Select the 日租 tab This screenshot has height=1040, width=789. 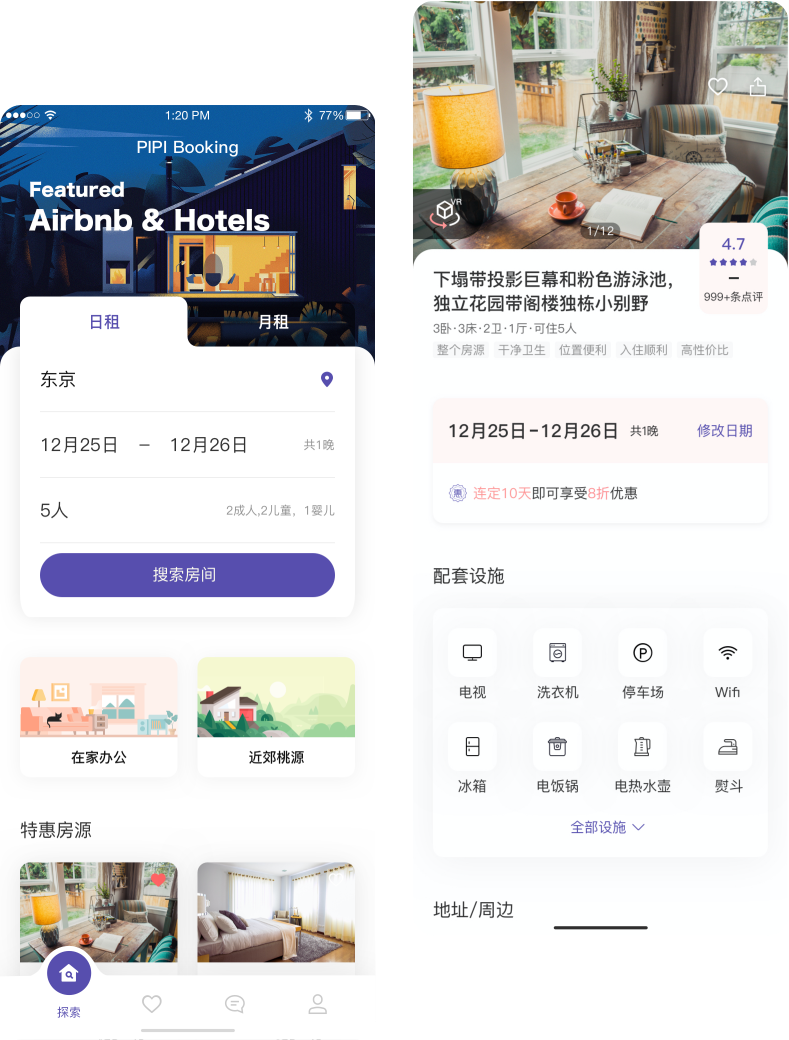point(104,322)
